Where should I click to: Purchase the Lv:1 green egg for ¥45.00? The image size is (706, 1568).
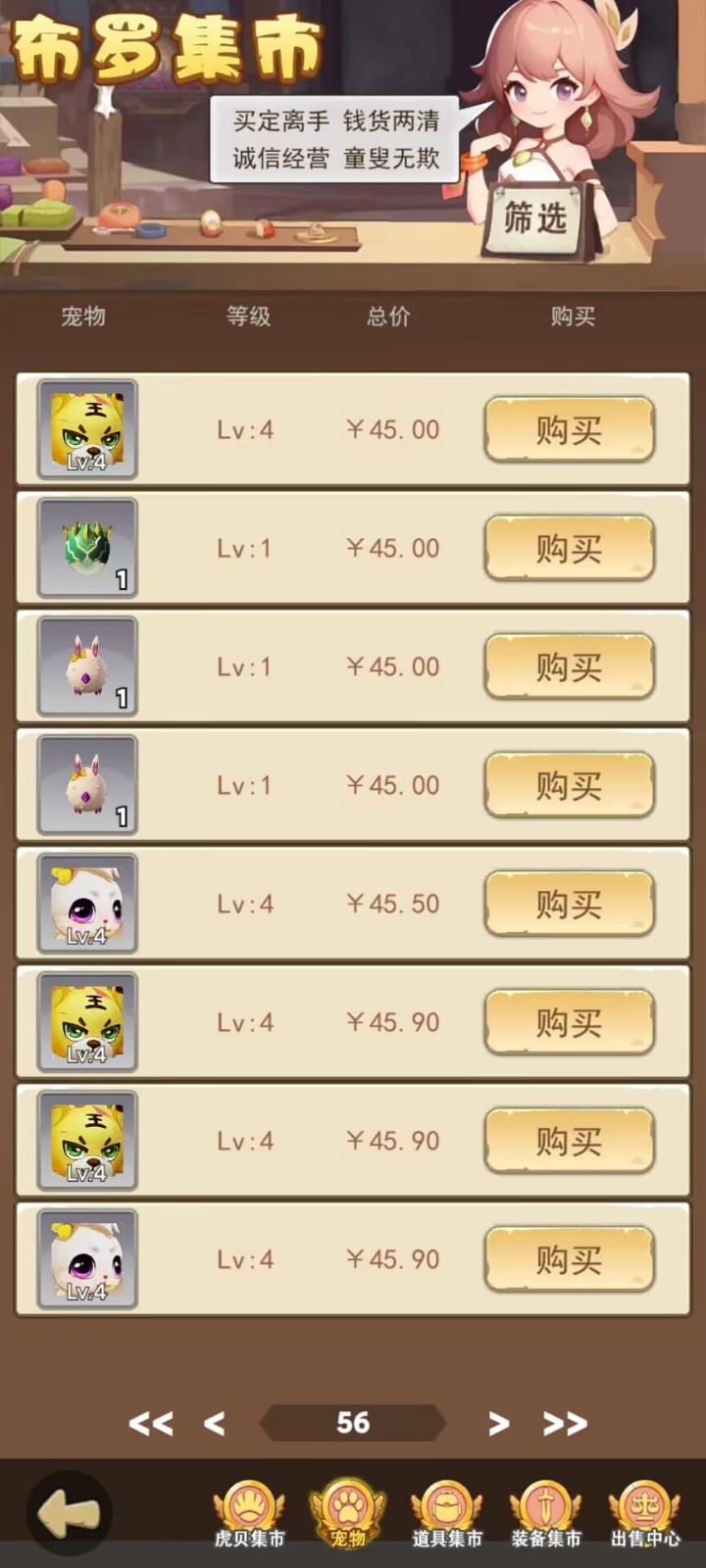(x=569, y=549)
